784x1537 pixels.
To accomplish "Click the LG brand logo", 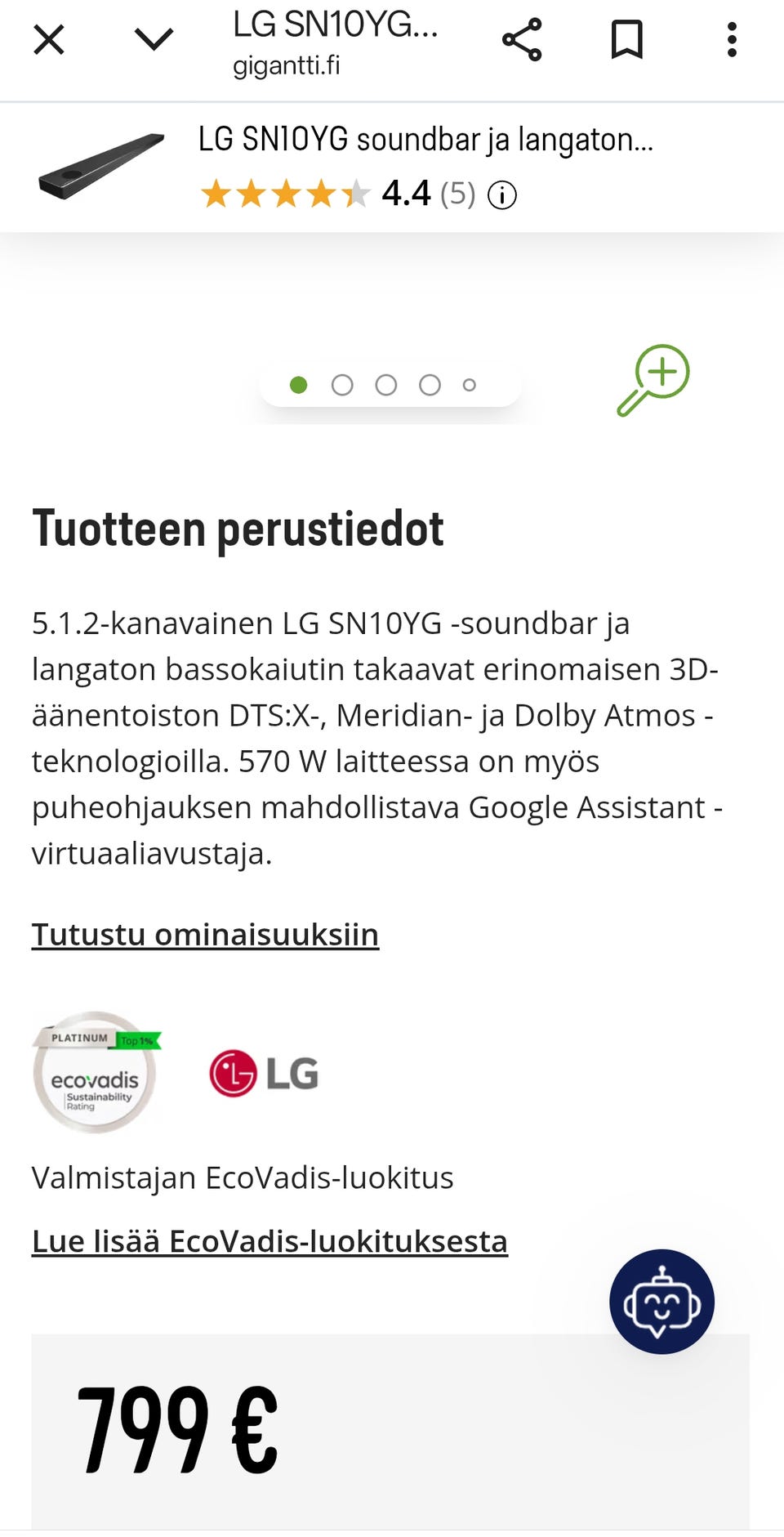I will pos(264,1073).
